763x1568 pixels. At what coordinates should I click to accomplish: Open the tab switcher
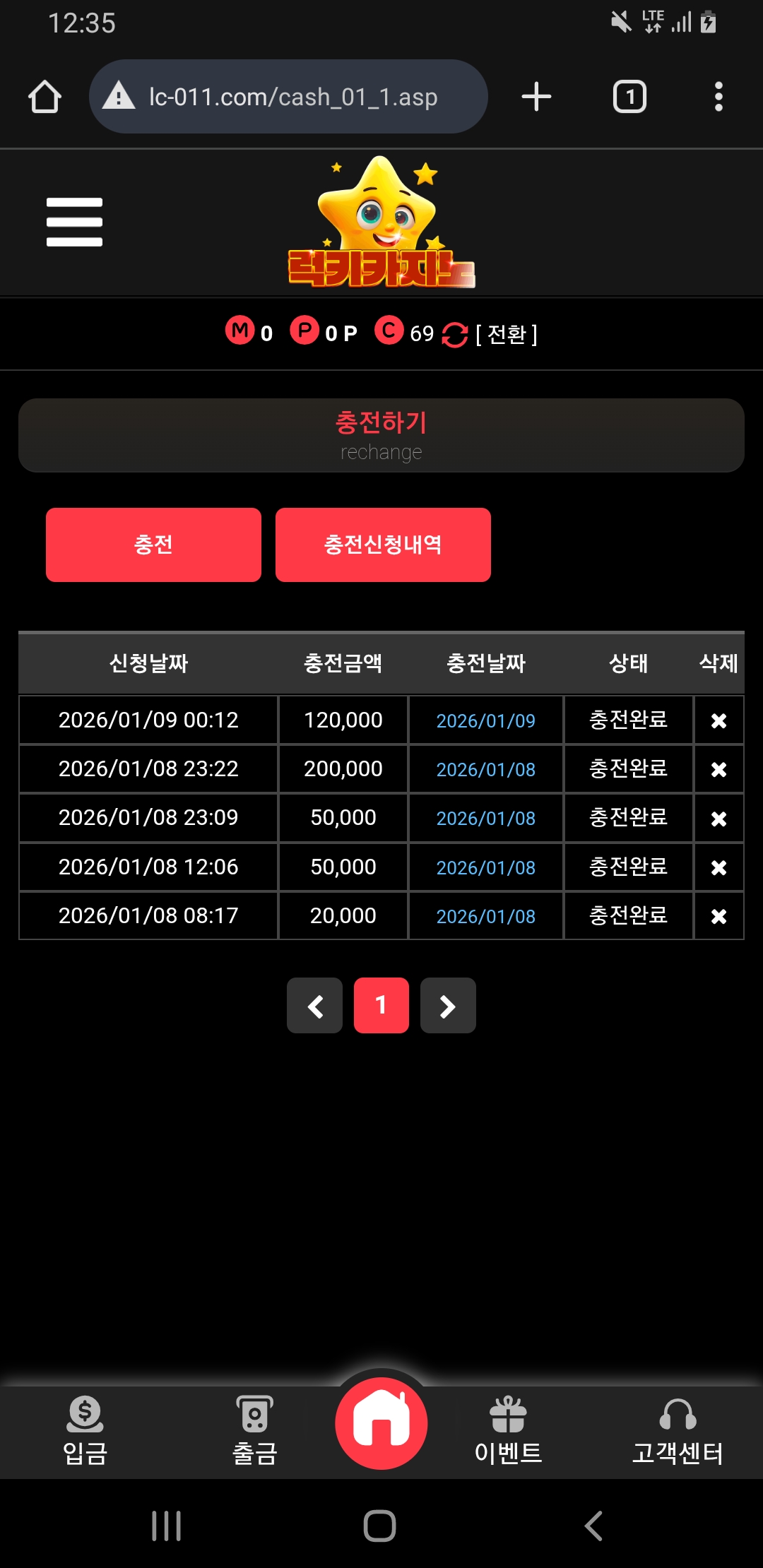(629, 97)
